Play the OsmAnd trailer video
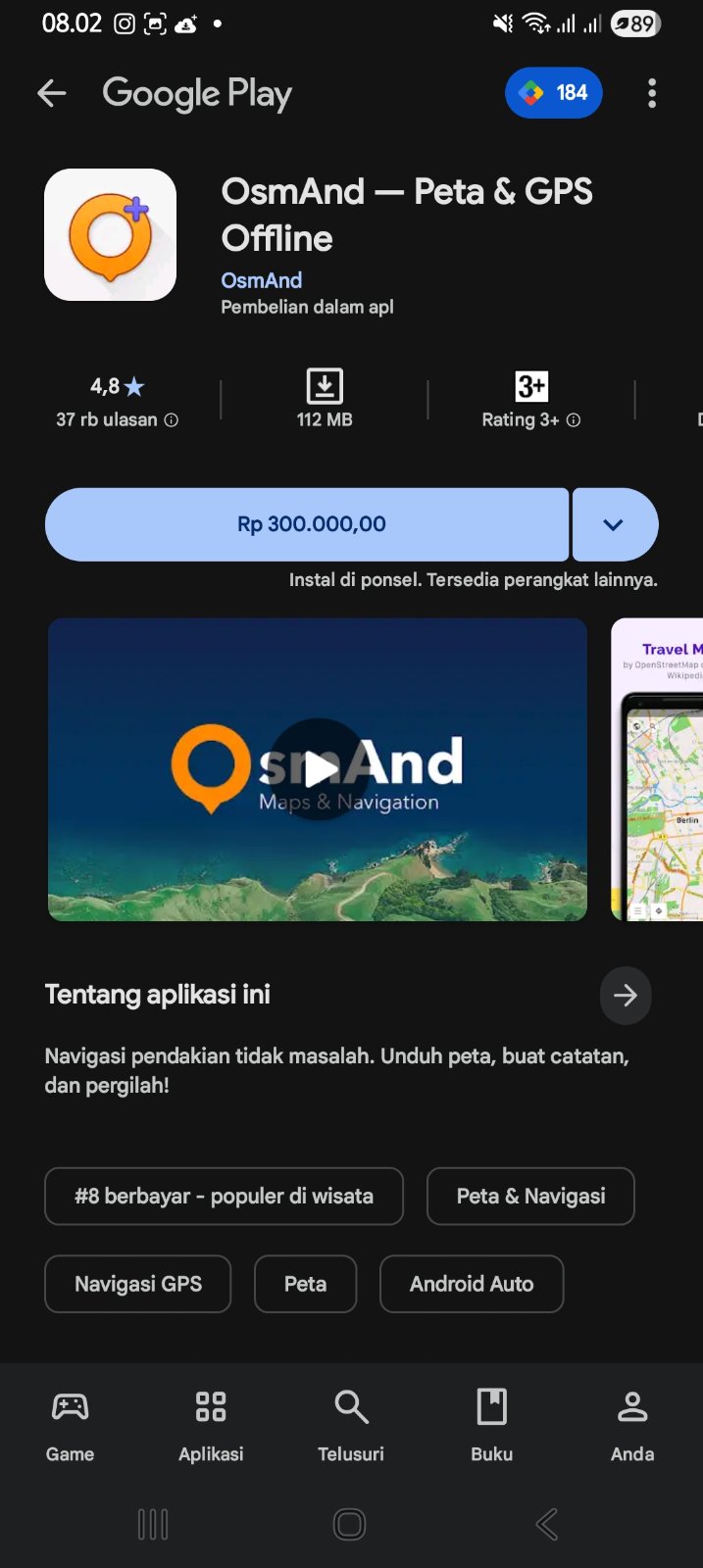The height and width of the screenshot is (1568, 703). [x=317, y=769]
